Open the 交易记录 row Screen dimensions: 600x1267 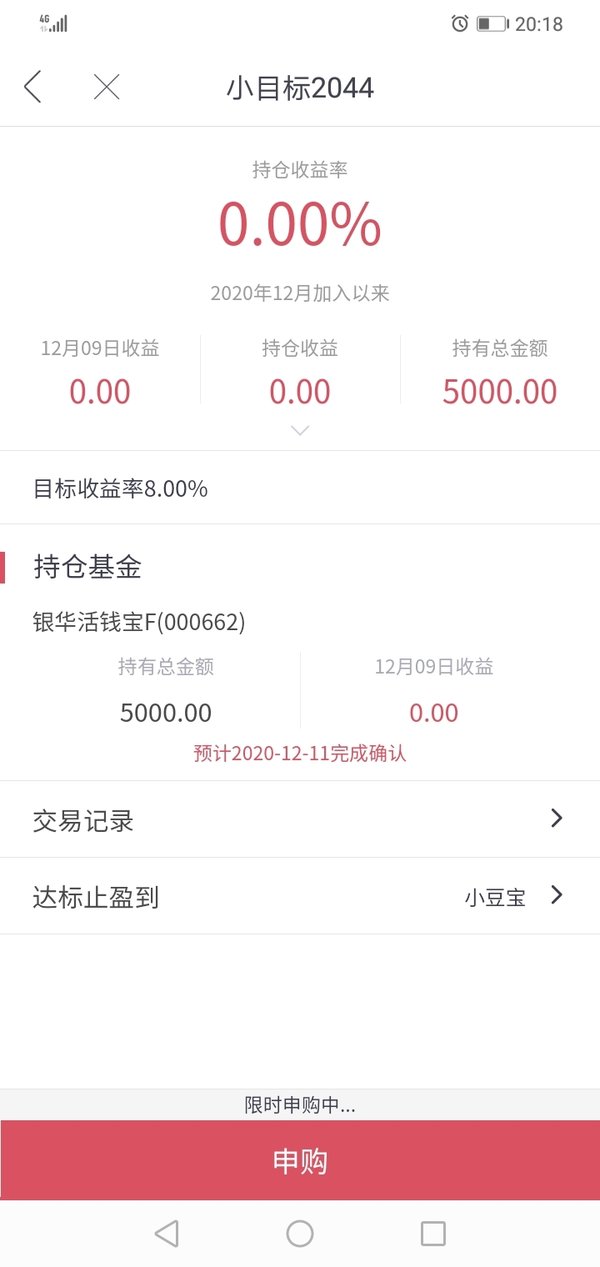[x=300, y=819]
